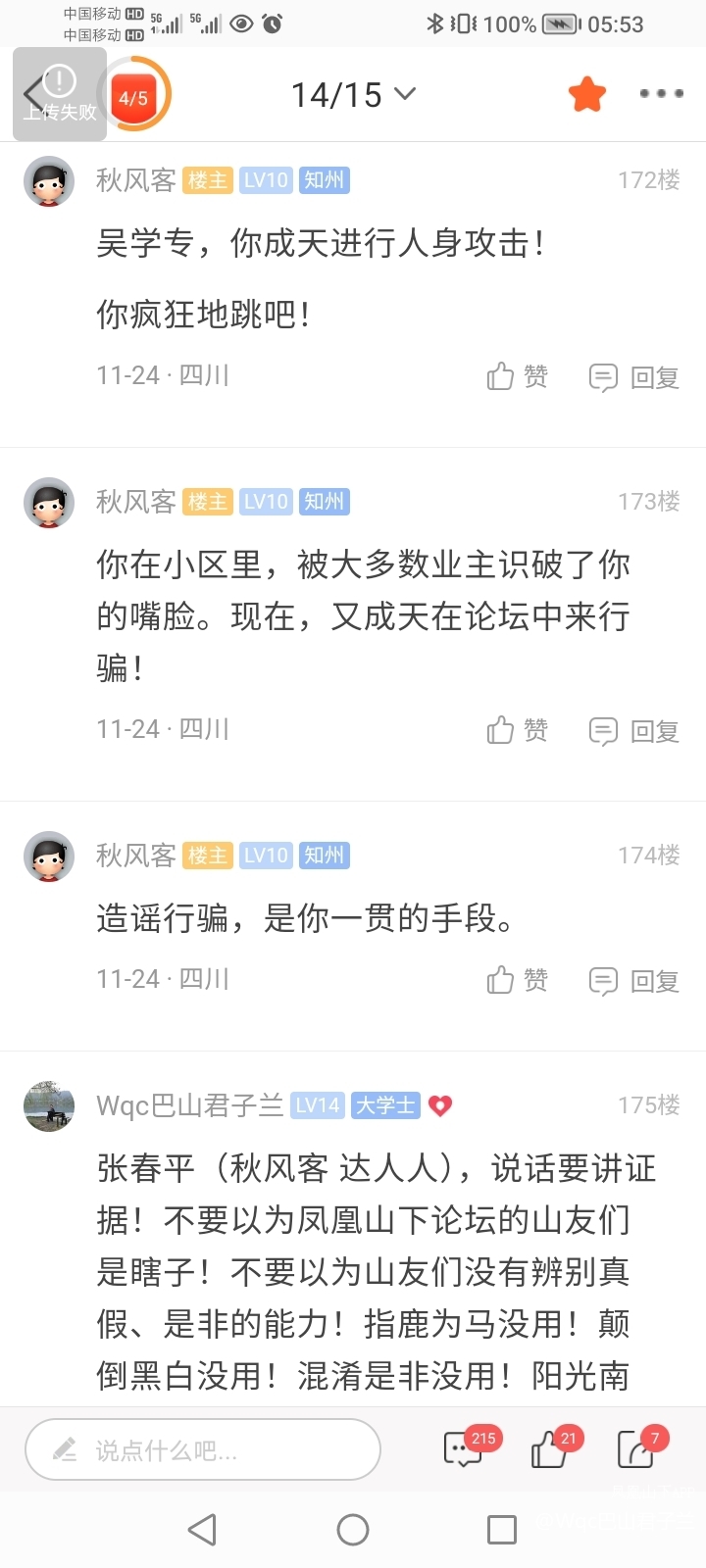Like the comment on floor 174
706x1568 pixels.
(517, 980)
